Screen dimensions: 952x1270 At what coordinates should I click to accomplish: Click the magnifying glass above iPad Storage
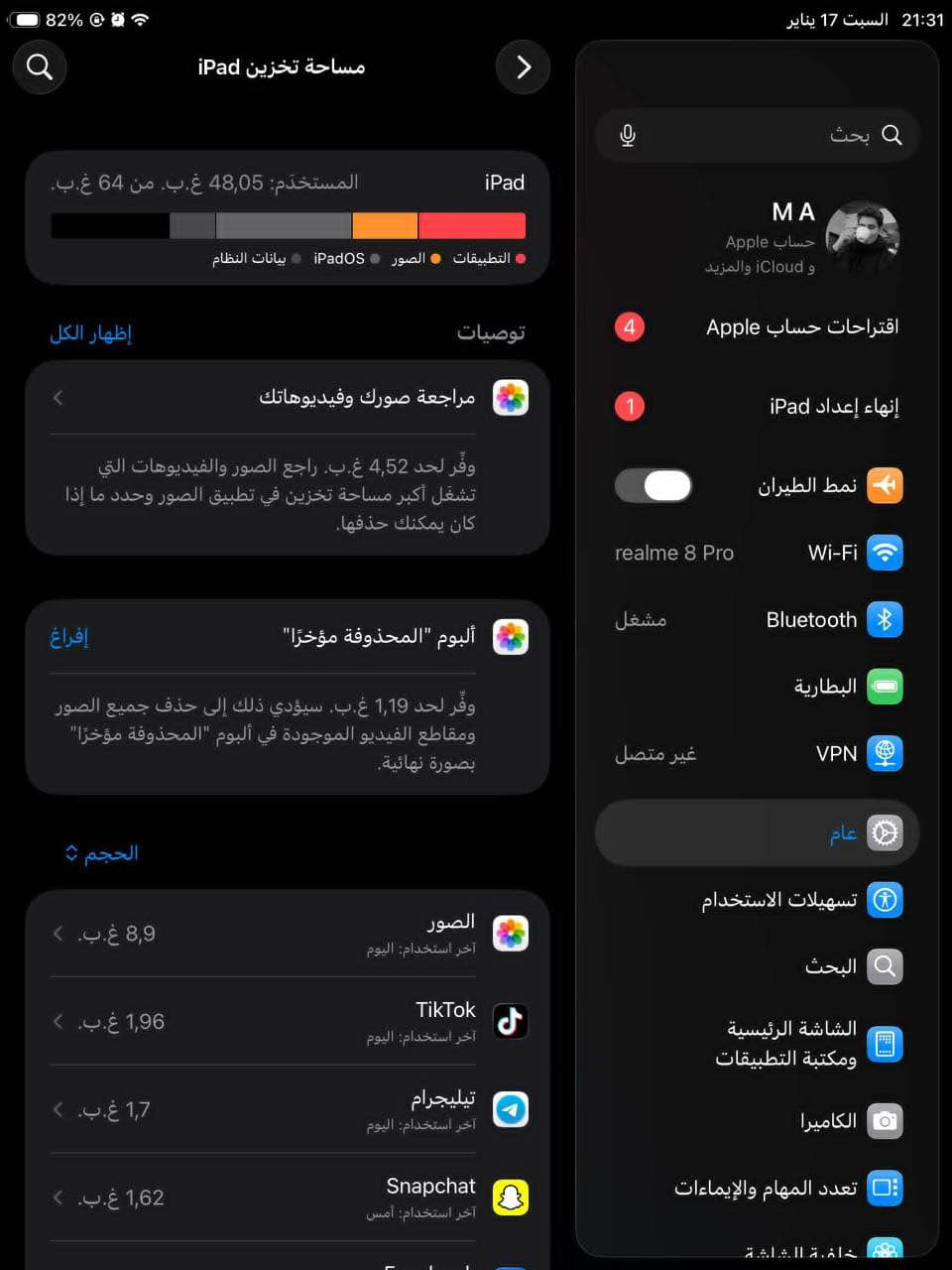click(39, 67)
